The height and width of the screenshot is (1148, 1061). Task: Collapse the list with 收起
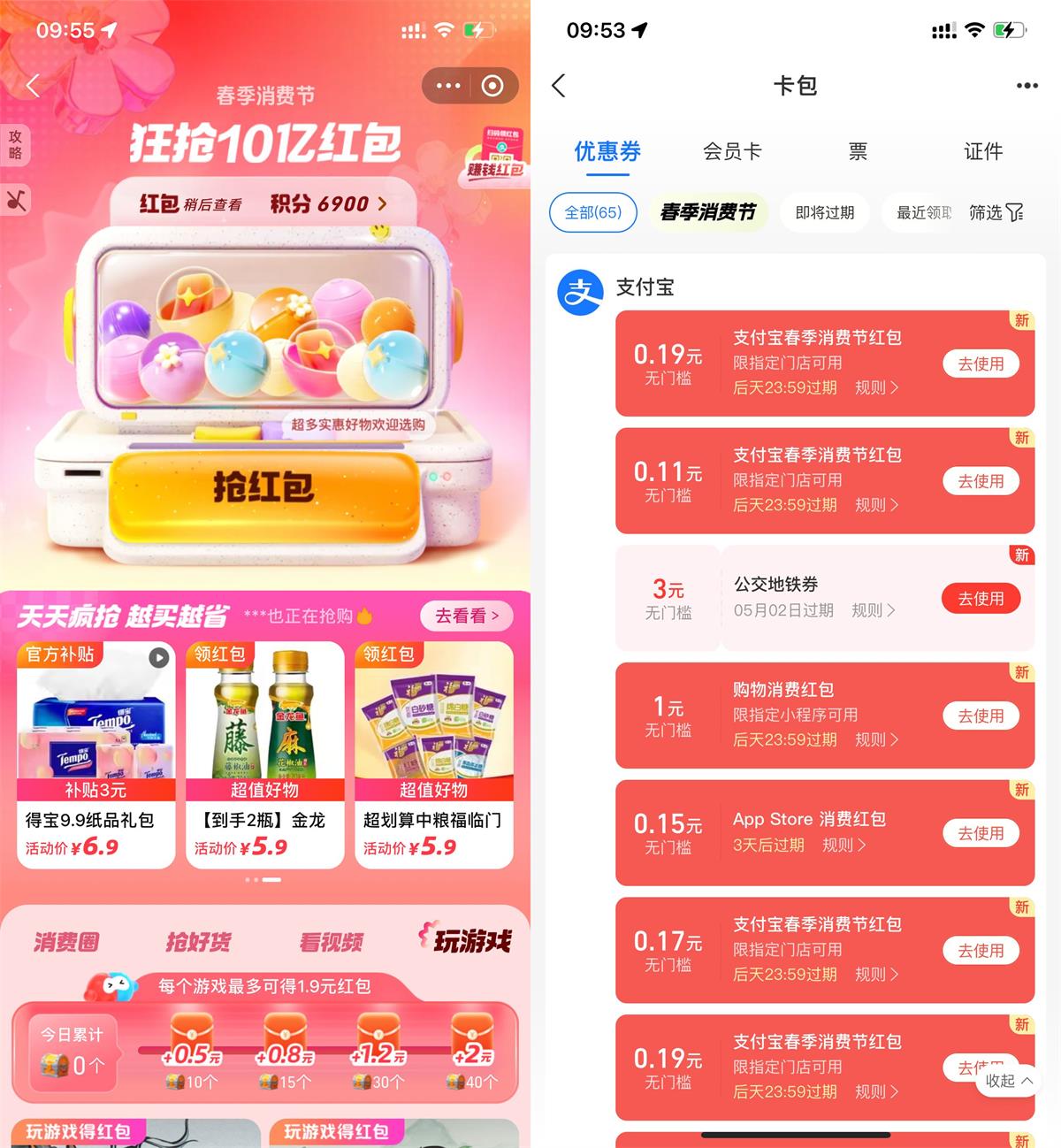(x=1008, y=1081)
